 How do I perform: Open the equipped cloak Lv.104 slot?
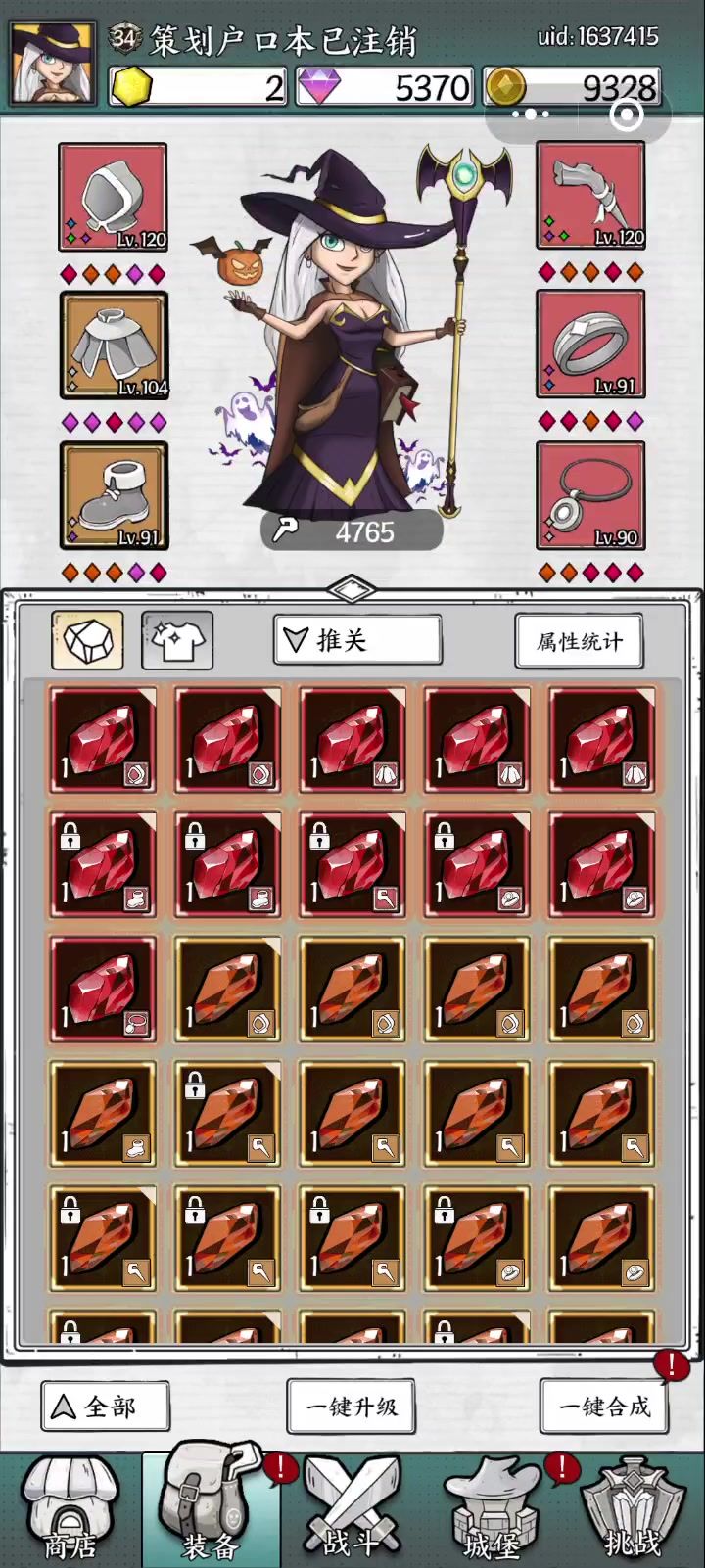pos(114,346)
